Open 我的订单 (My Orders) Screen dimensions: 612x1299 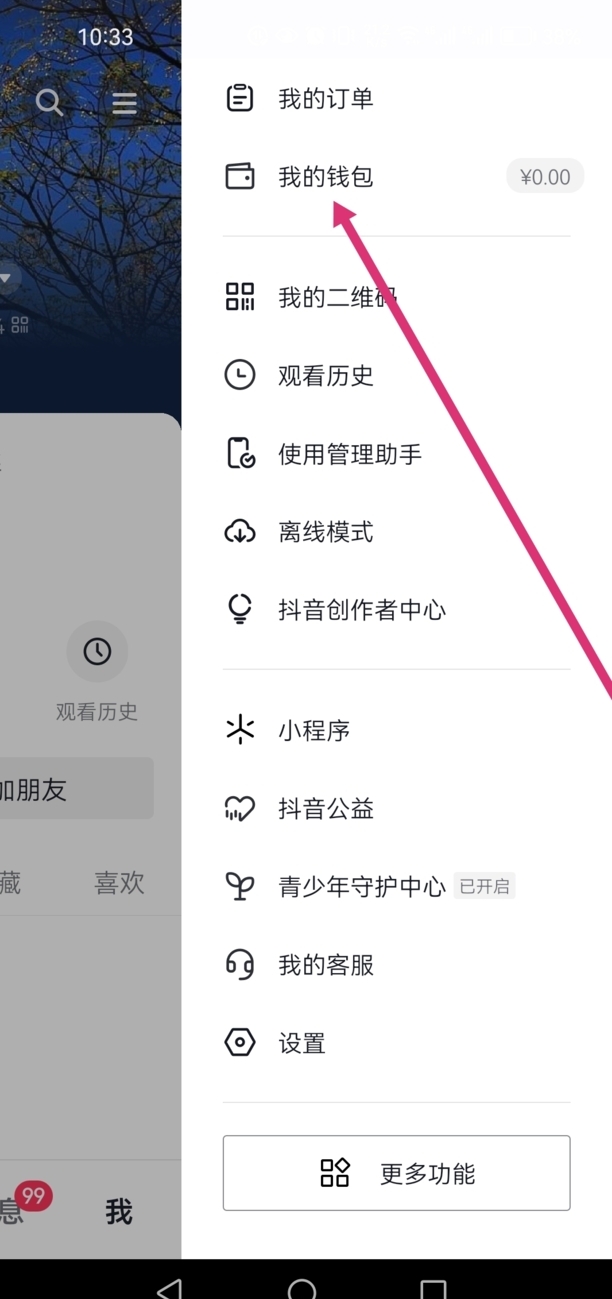325,99
